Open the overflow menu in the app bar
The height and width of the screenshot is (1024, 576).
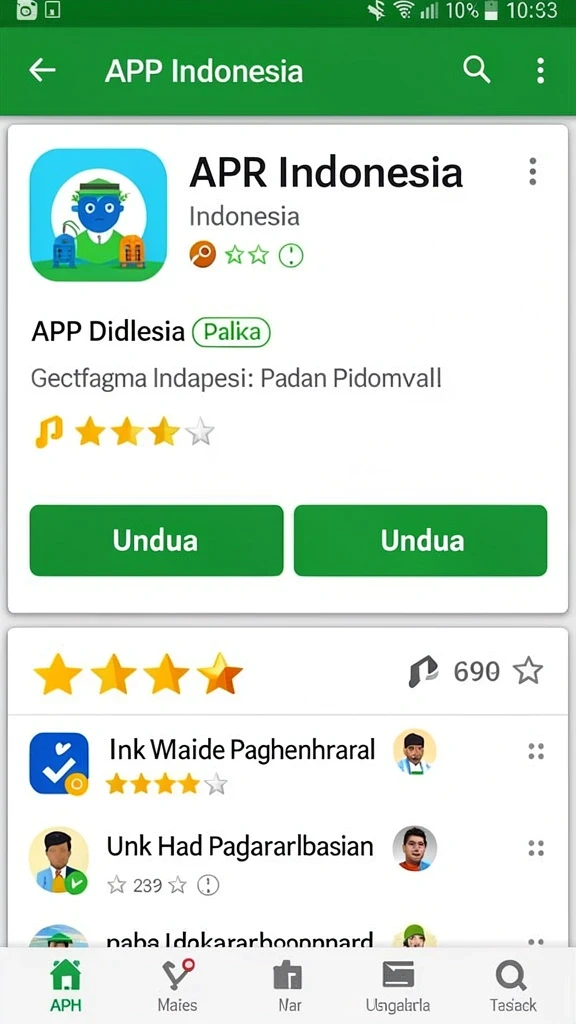point(540,70)
